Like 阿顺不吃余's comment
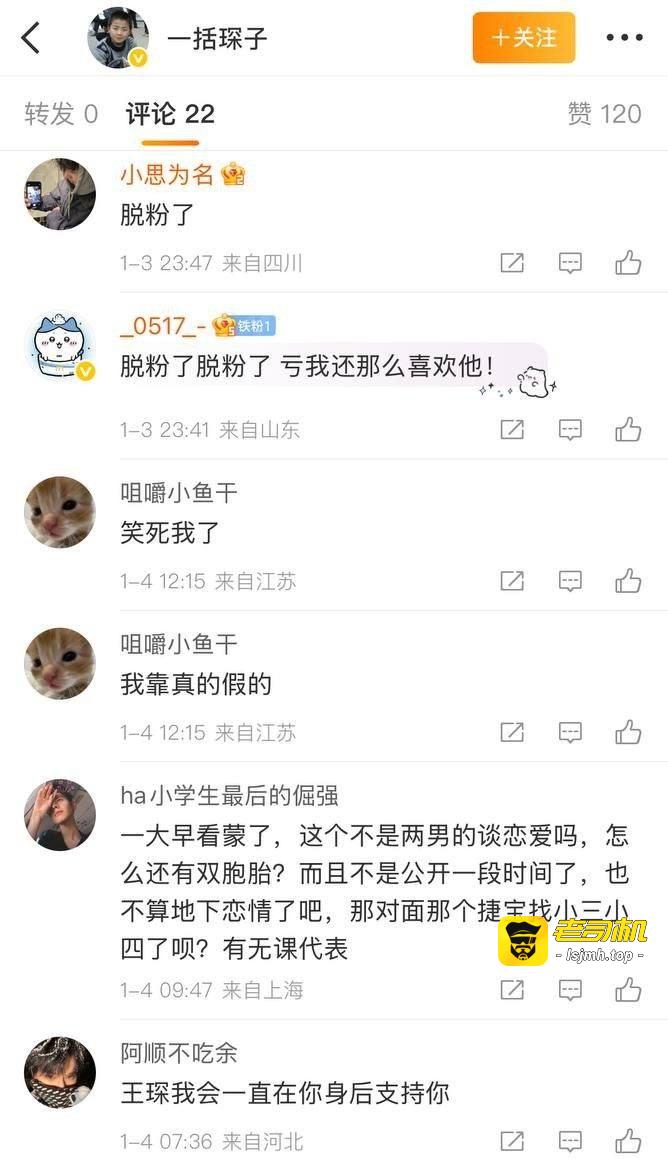668x1159 pixels. pyautogui.click(x=628, y=1140)
